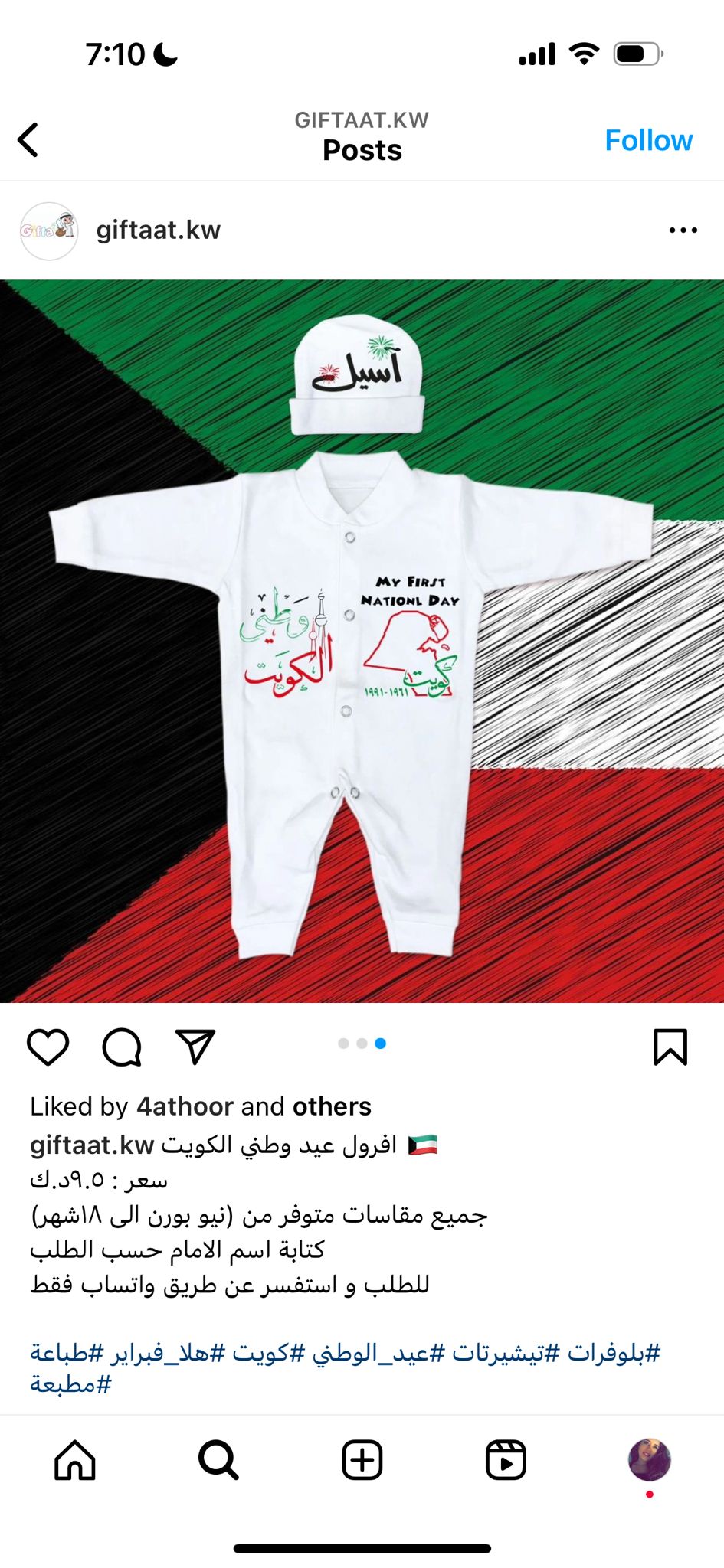Open the Search and explore tab
724x1568 pixels.
(x=218, y=1459)
